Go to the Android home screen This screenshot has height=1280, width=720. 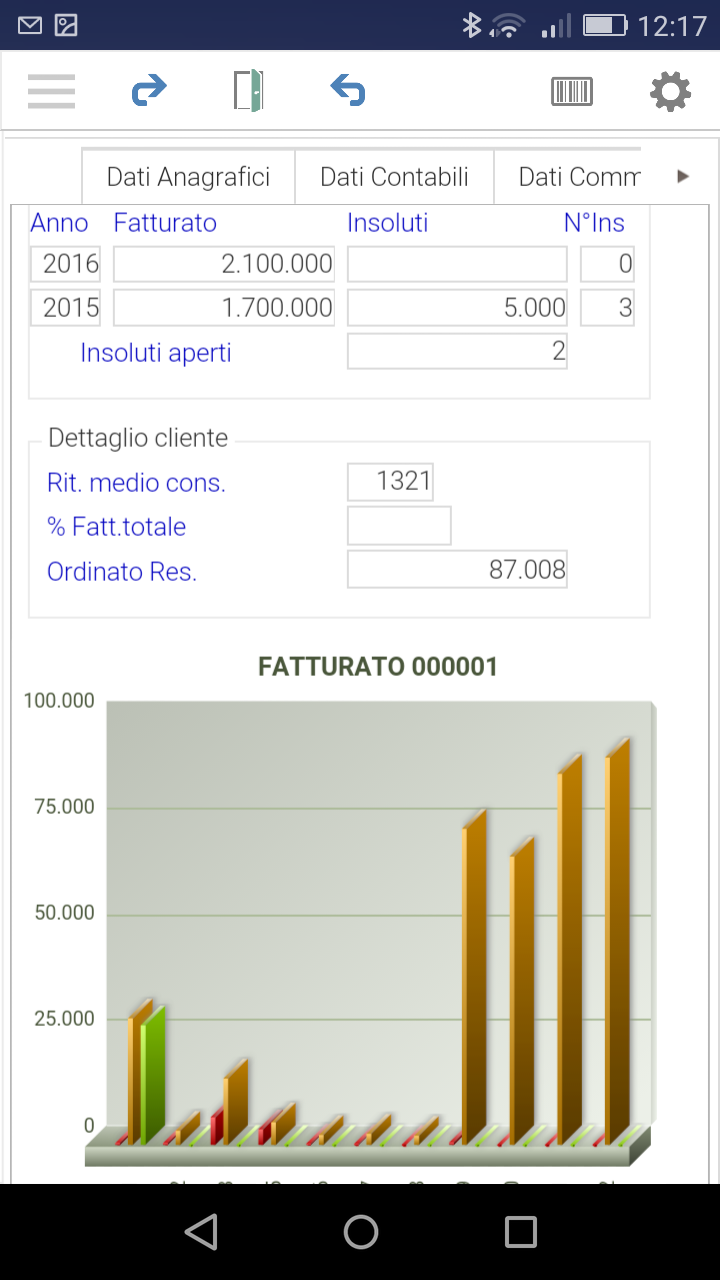point(361,1232)
